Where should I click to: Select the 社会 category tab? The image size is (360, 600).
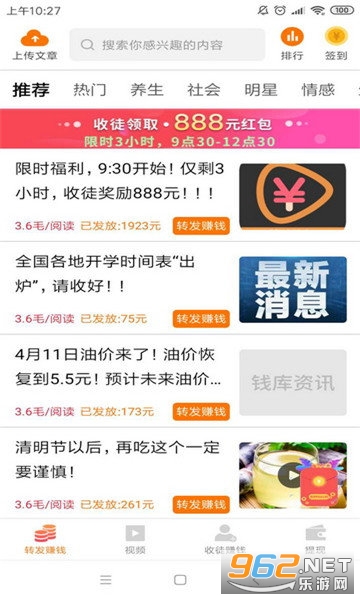click(x=204, y=90)
